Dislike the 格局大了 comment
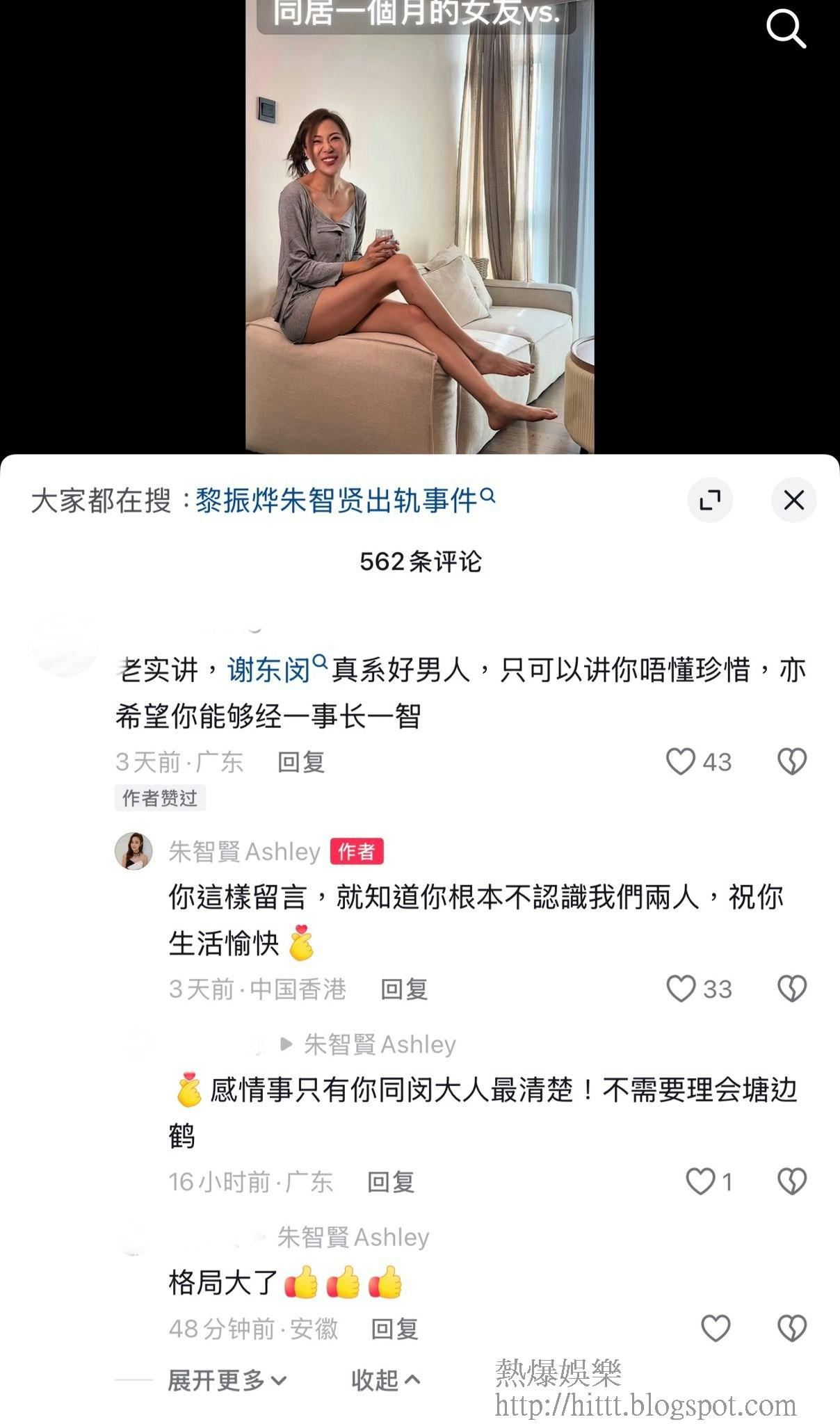840x1424 pixels. click(x=791, y=1328)
